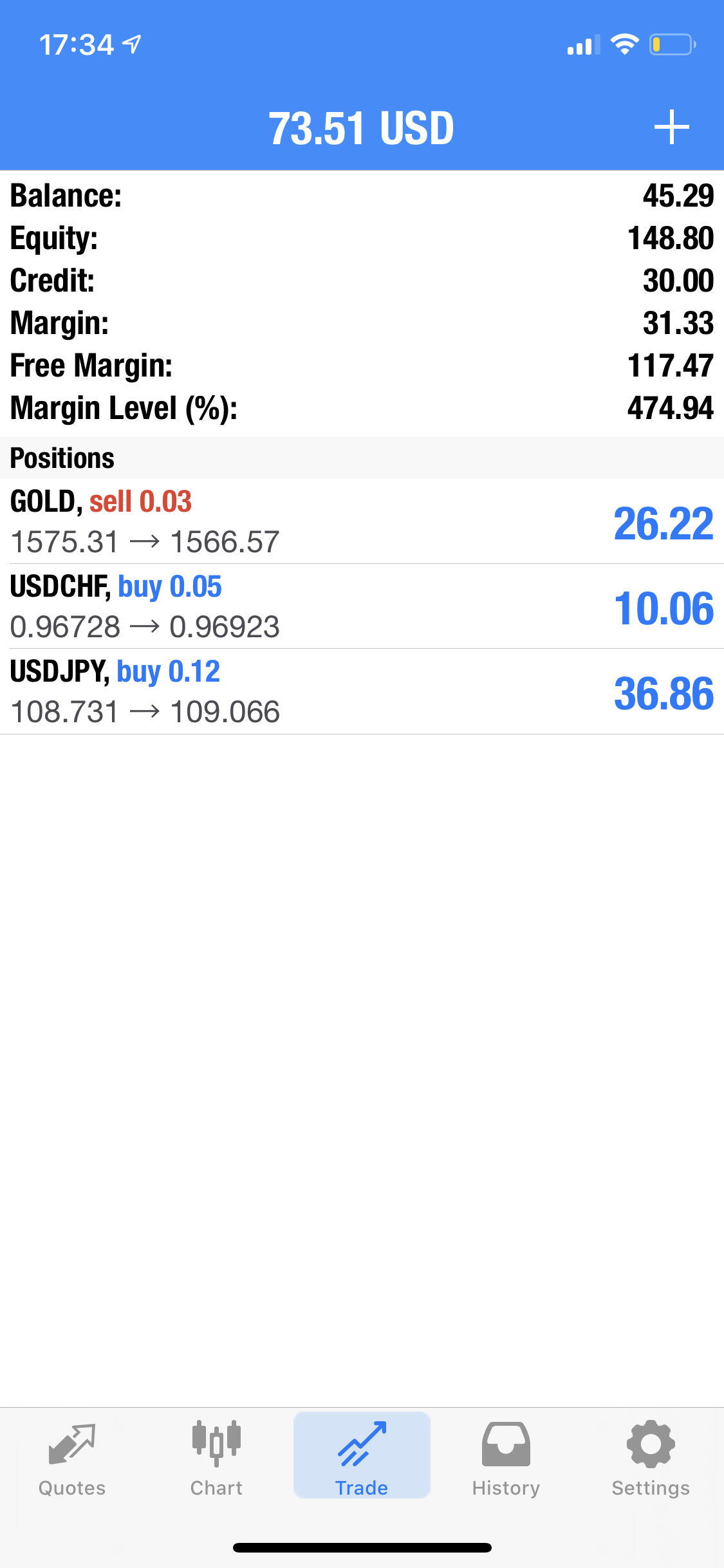
Task: Open the GOLD sell 0.03 position
Action: (x=362, y=521)
